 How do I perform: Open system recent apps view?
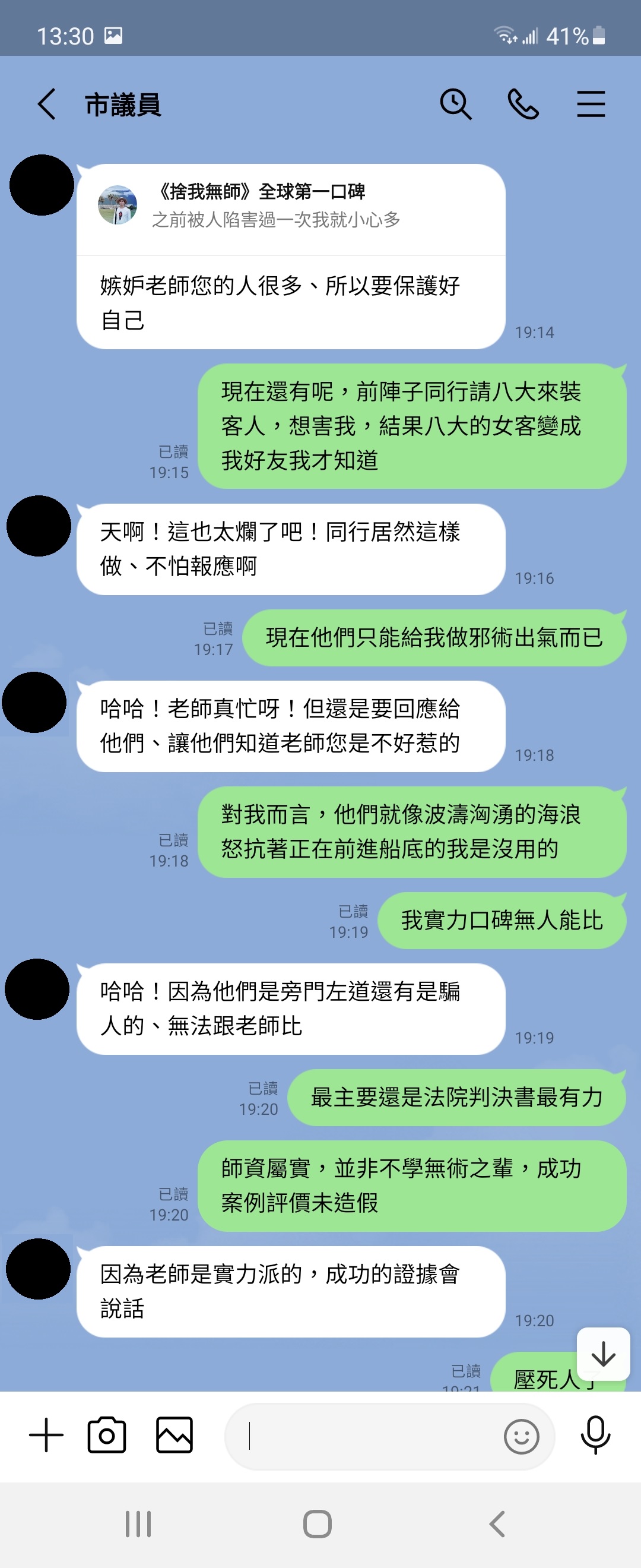[138, 1524]
